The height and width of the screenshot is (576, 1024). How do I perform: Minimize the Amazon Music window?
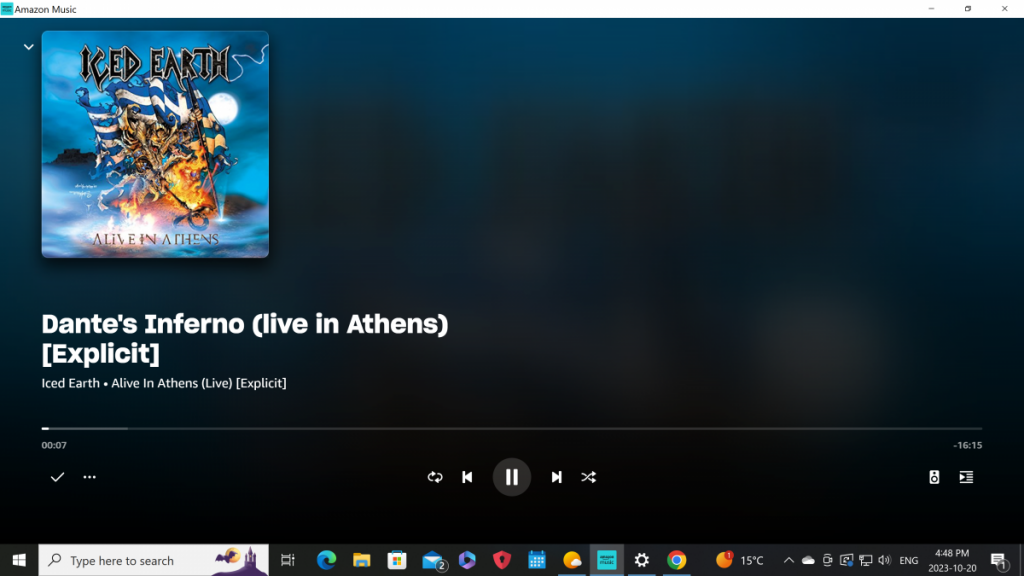[x=931, y=9]
